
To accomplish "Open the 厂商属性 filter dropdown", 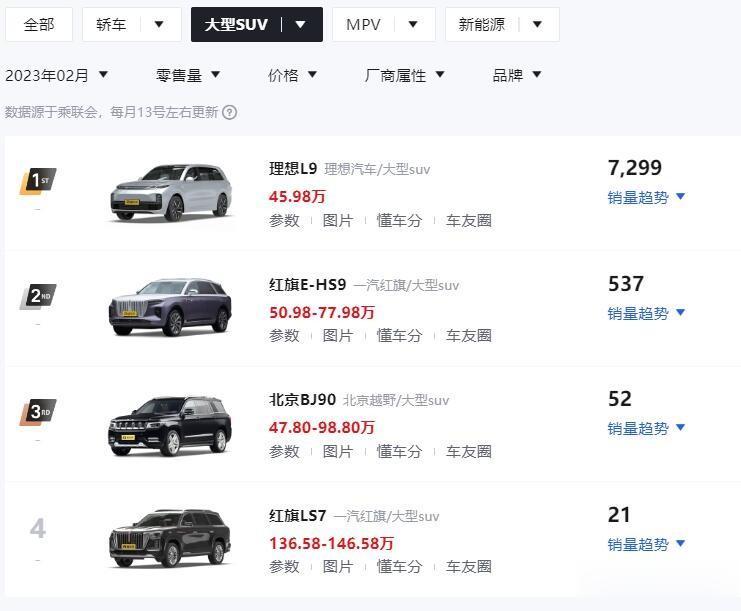I will (405, 75).
